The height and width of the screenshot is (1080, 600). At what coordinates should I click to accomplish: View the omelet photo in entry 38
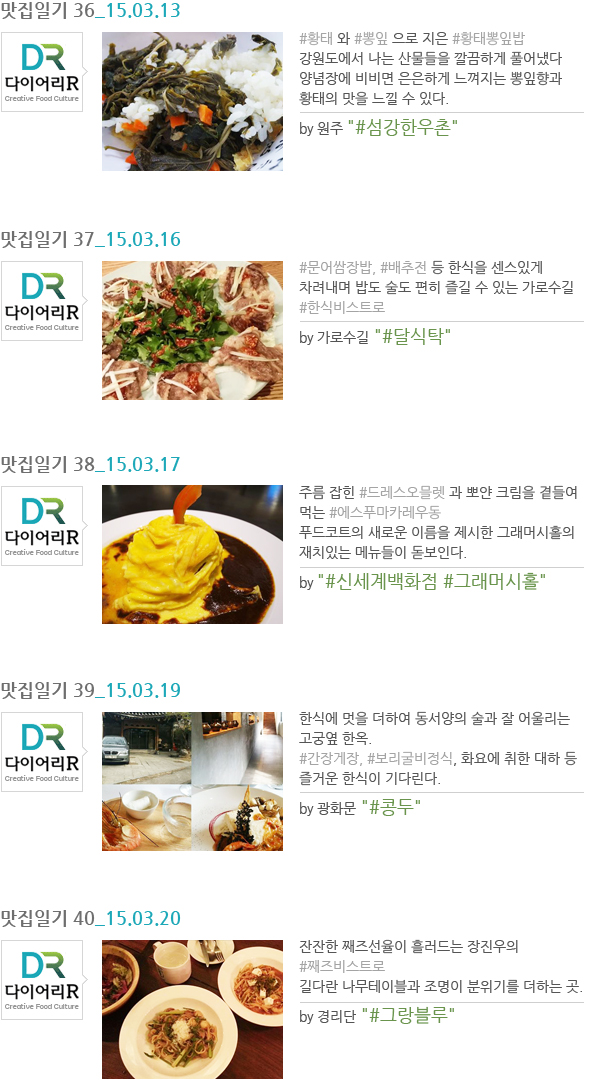[x=192, y=554]
